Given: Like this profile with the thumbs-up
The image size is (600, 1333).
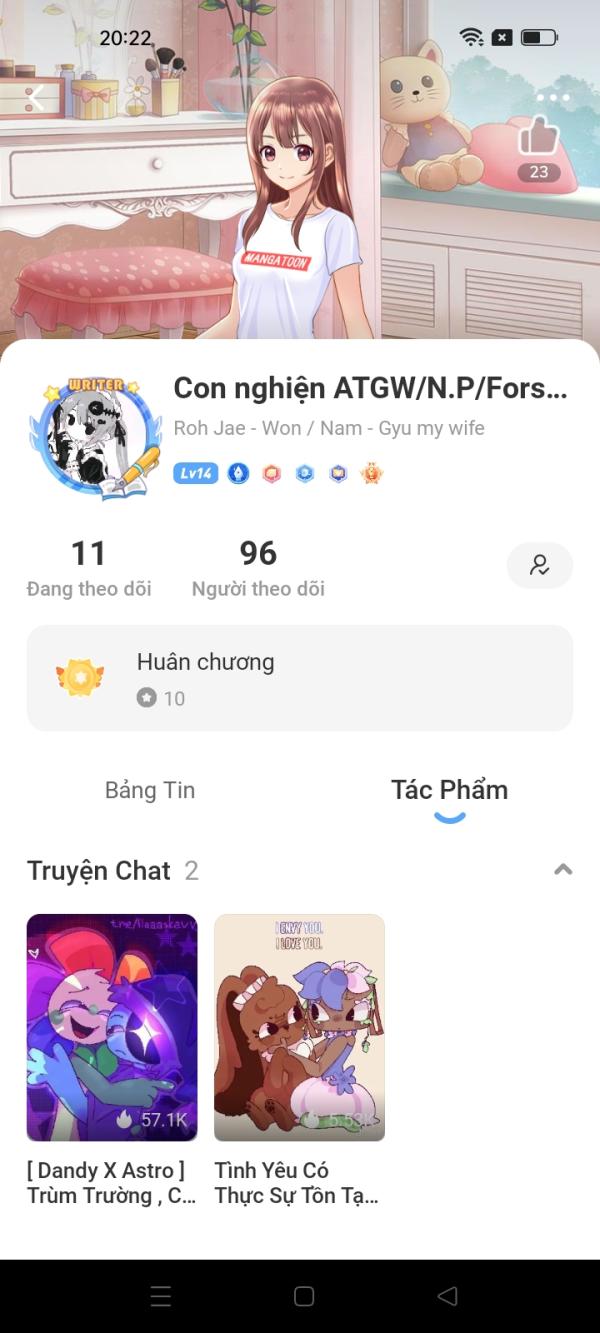Looking at the screenshot, I should point(539,137).
